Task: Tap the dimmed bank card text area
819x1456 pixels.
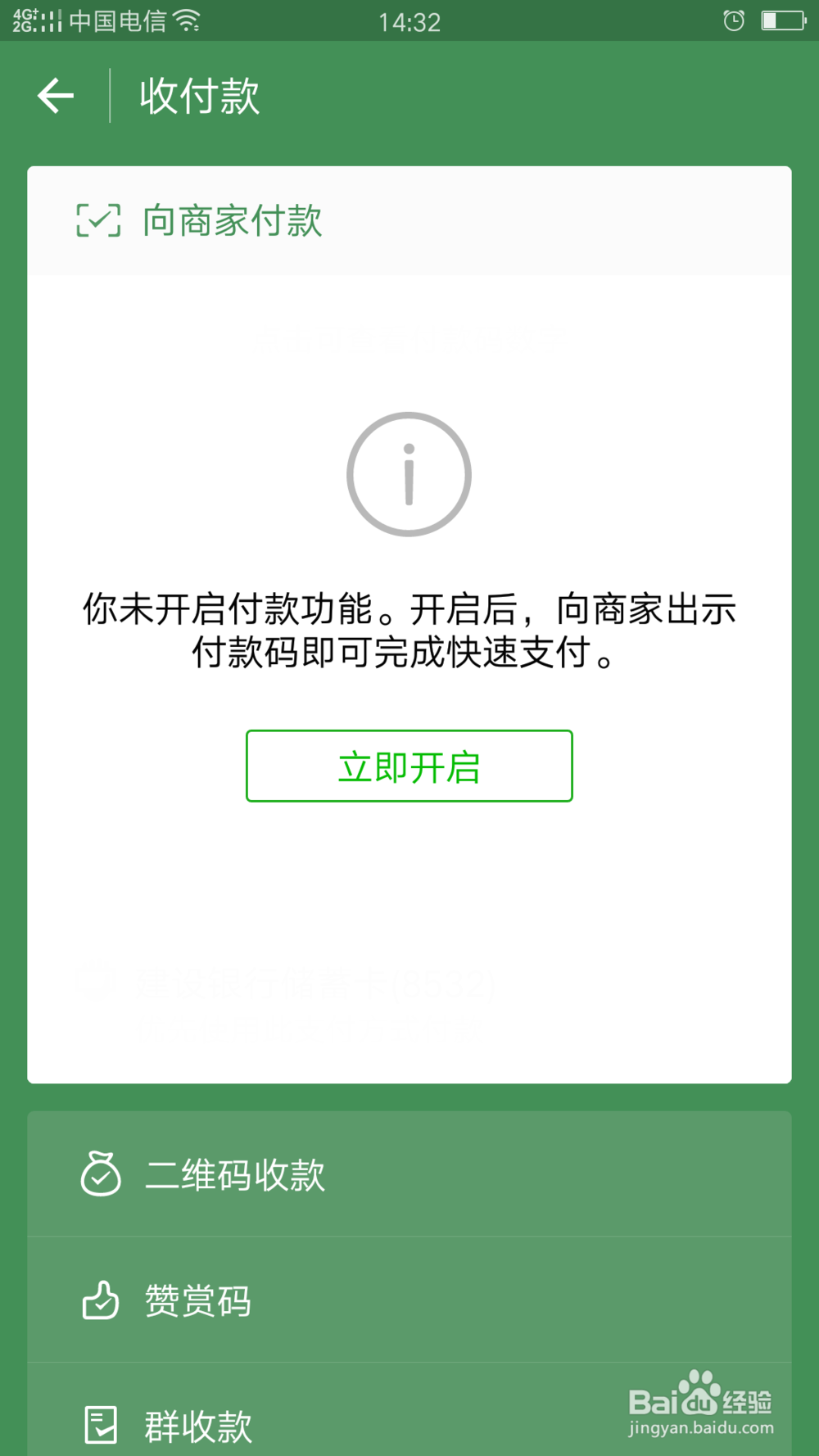Action: (x=311, y=986)
